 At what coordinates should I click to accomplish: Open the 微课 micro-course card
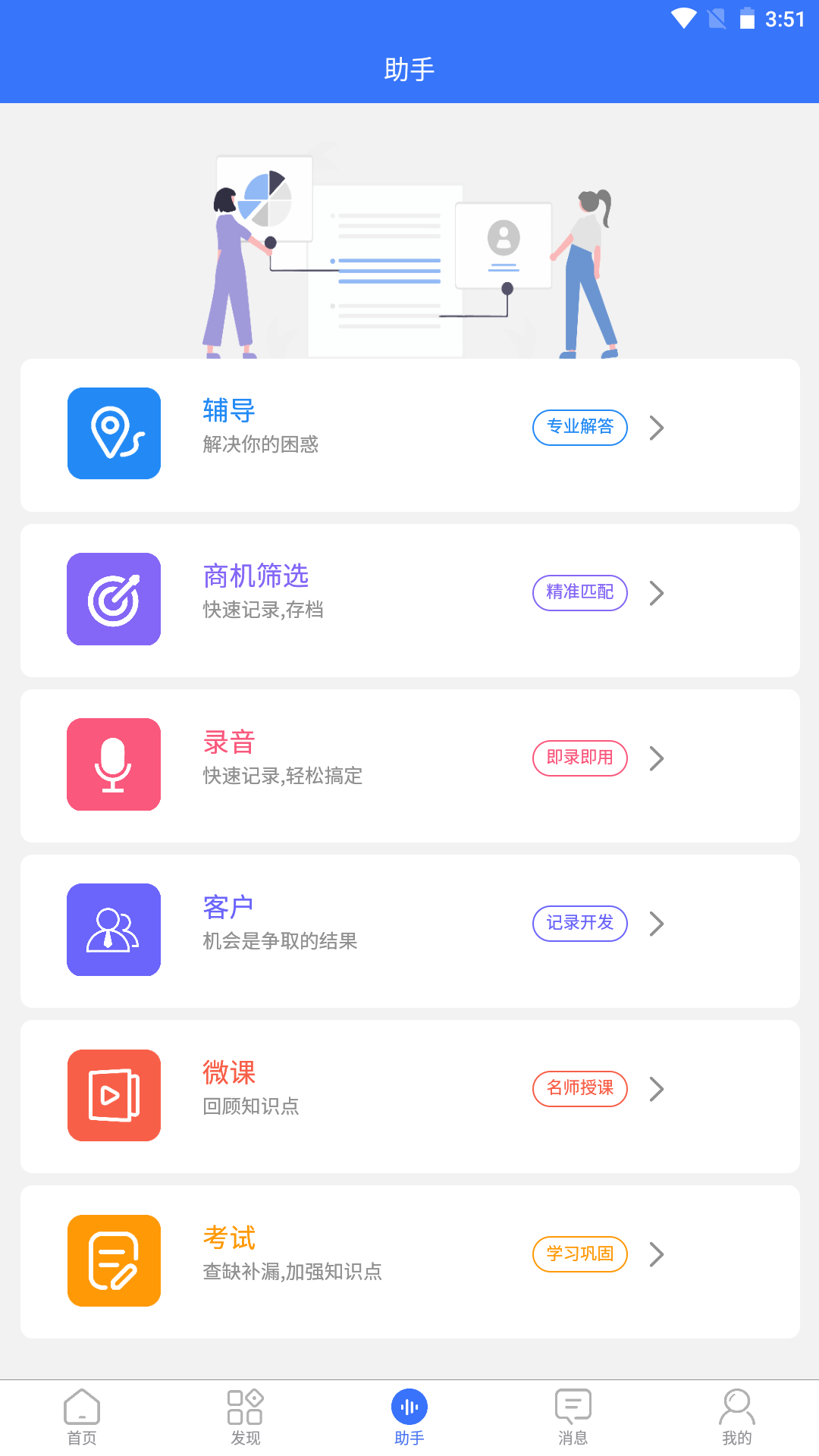[x=409, y=1097]
